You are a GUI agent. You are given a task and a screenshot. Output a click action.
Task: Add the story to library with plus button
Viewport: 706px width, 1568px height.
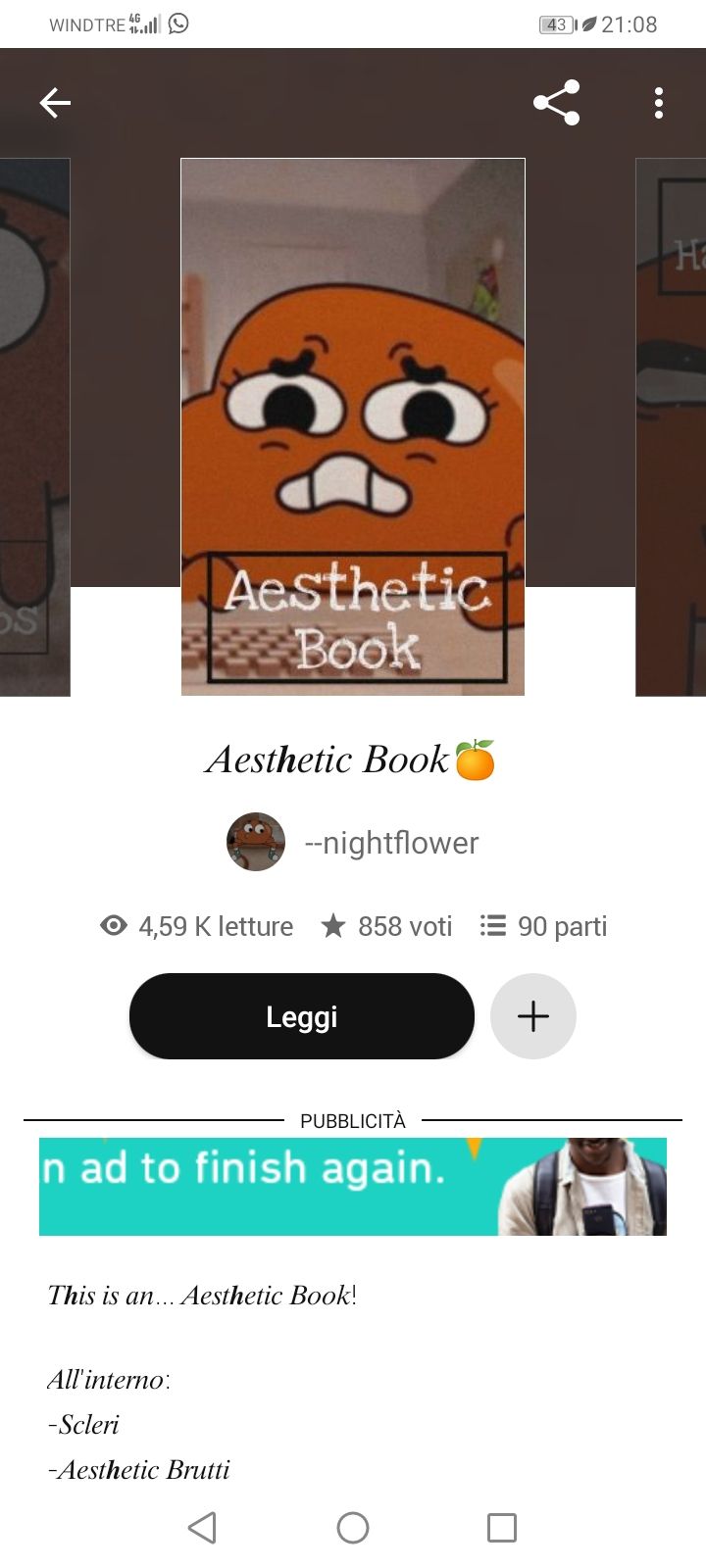point(532,1016)
